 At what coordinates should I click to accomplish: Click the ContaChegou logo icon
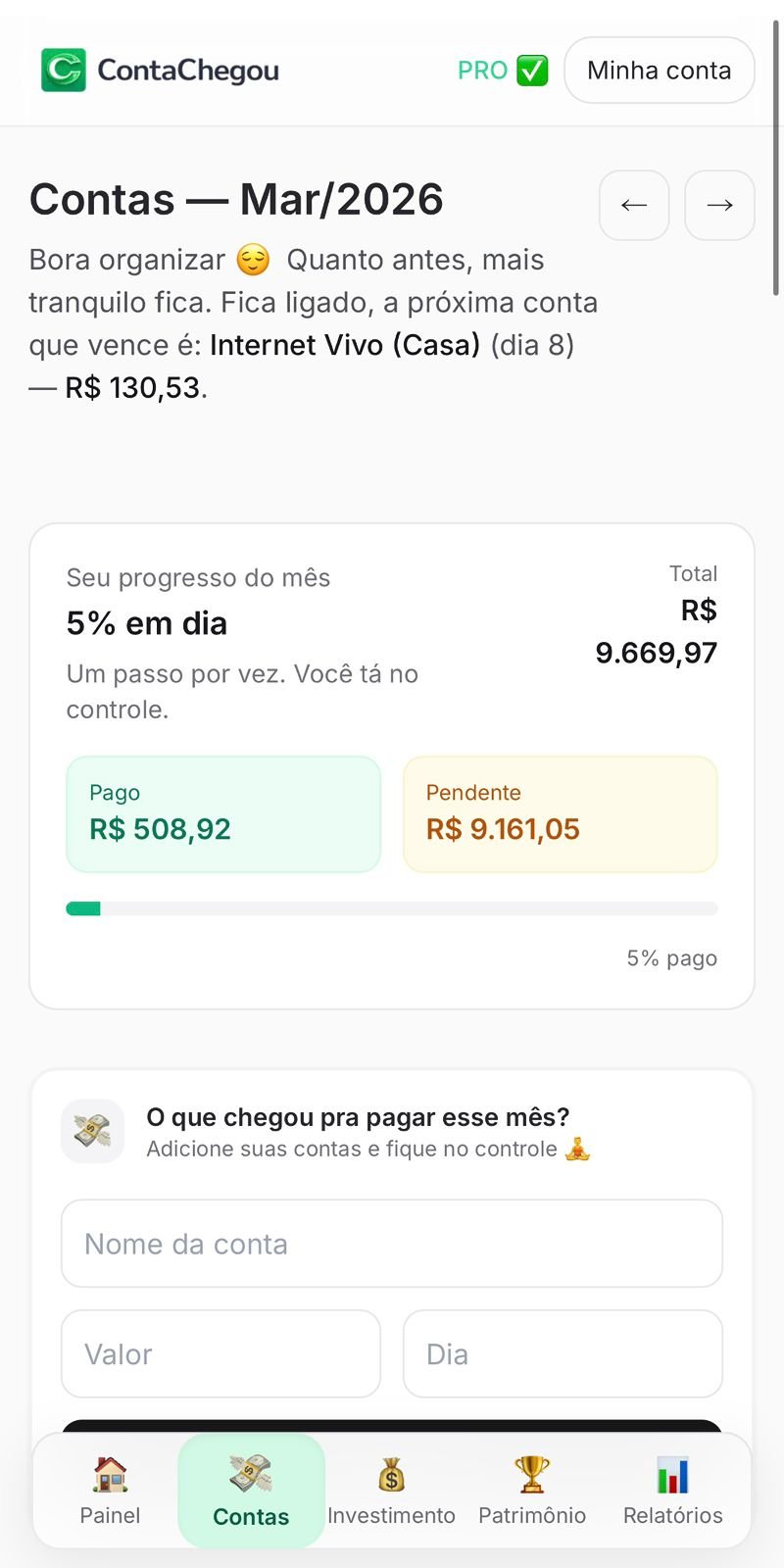point(63,69)
